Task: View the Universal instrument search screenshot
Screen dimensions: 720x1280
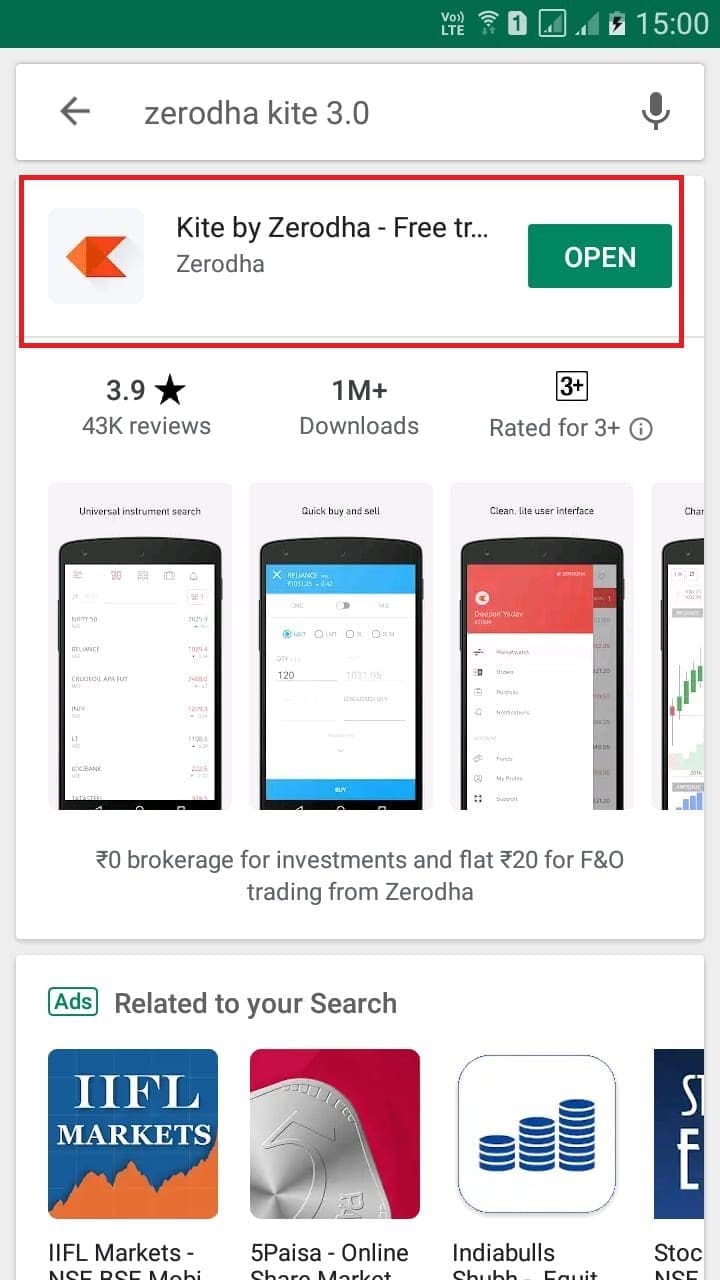Action: click(140, 647)
